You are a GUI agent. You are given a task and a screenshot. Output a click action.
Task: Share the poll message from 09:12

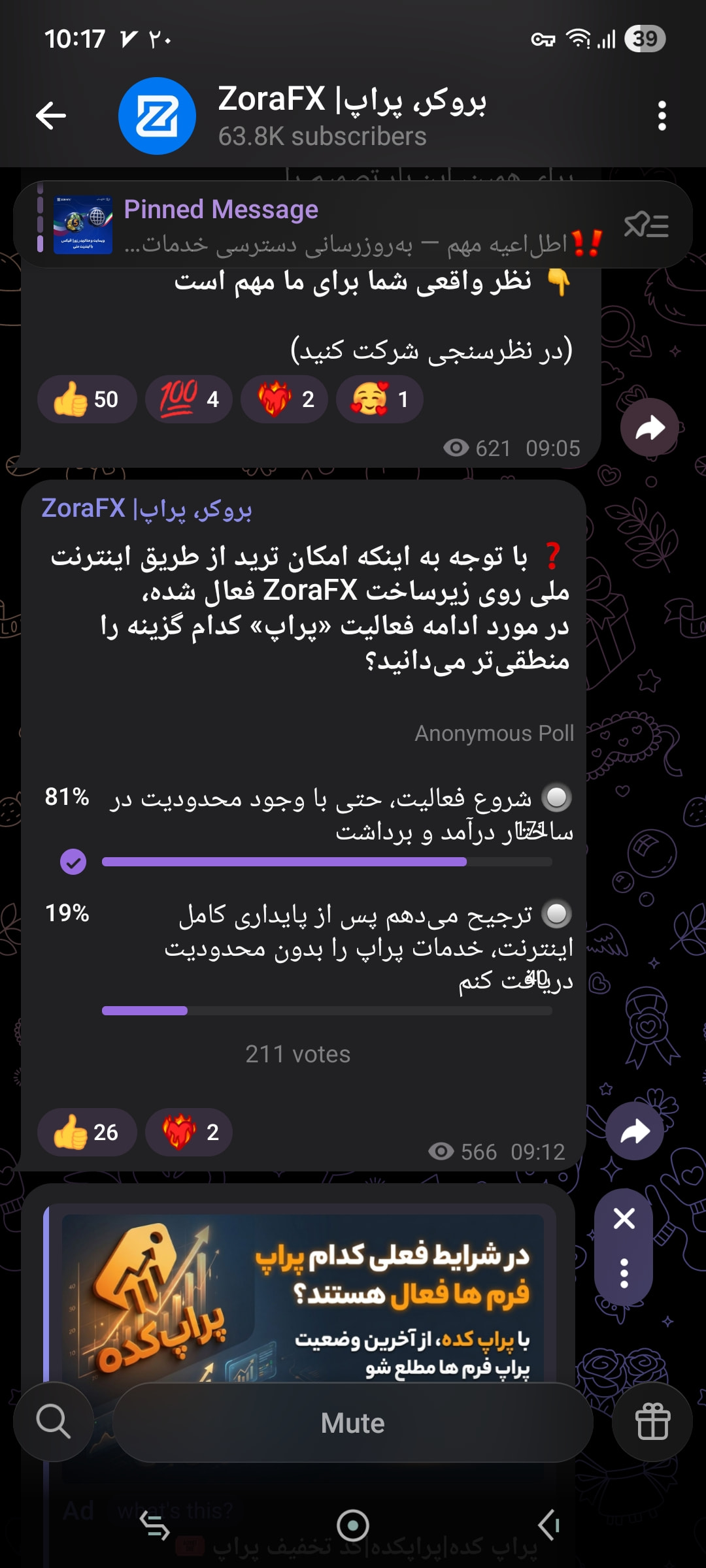point(635,1132)
